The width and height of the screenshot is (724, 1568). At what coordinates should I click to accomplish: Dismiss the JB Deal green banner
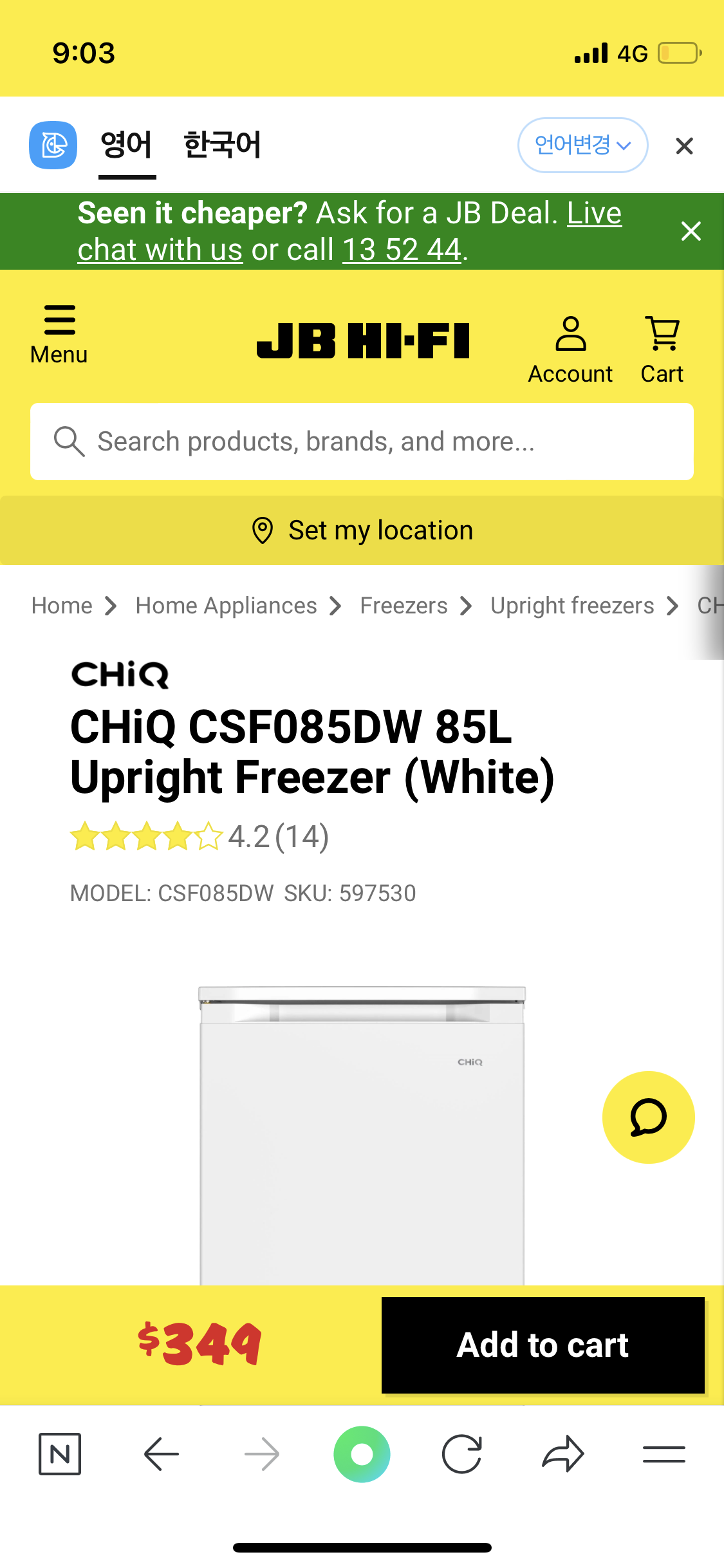691,231
